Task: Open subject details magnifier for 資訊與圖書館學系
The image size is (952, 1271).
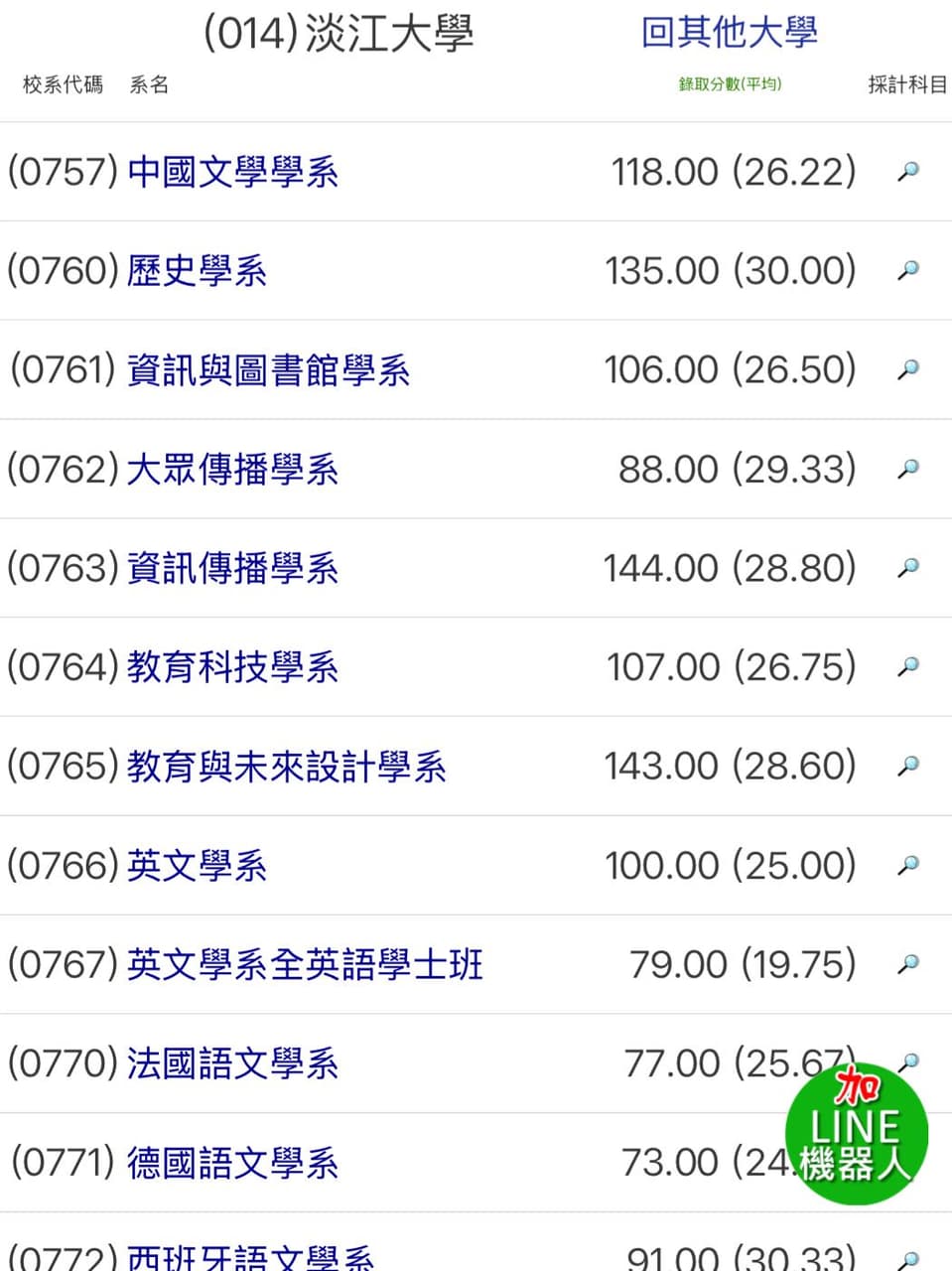Action: coord(908,369)
